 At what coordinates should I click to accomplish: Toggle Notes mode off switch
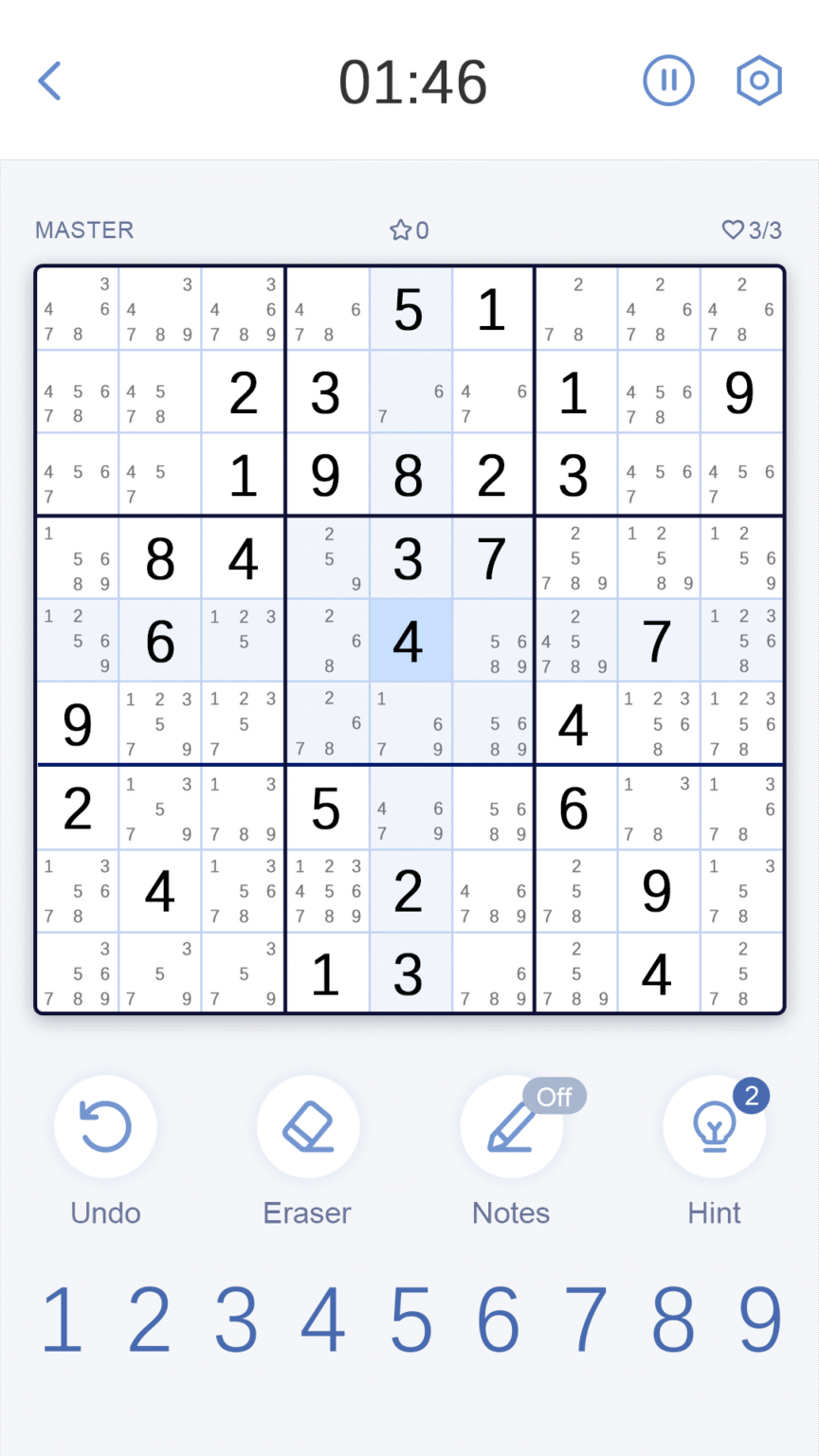click(x=555, y=1097)
